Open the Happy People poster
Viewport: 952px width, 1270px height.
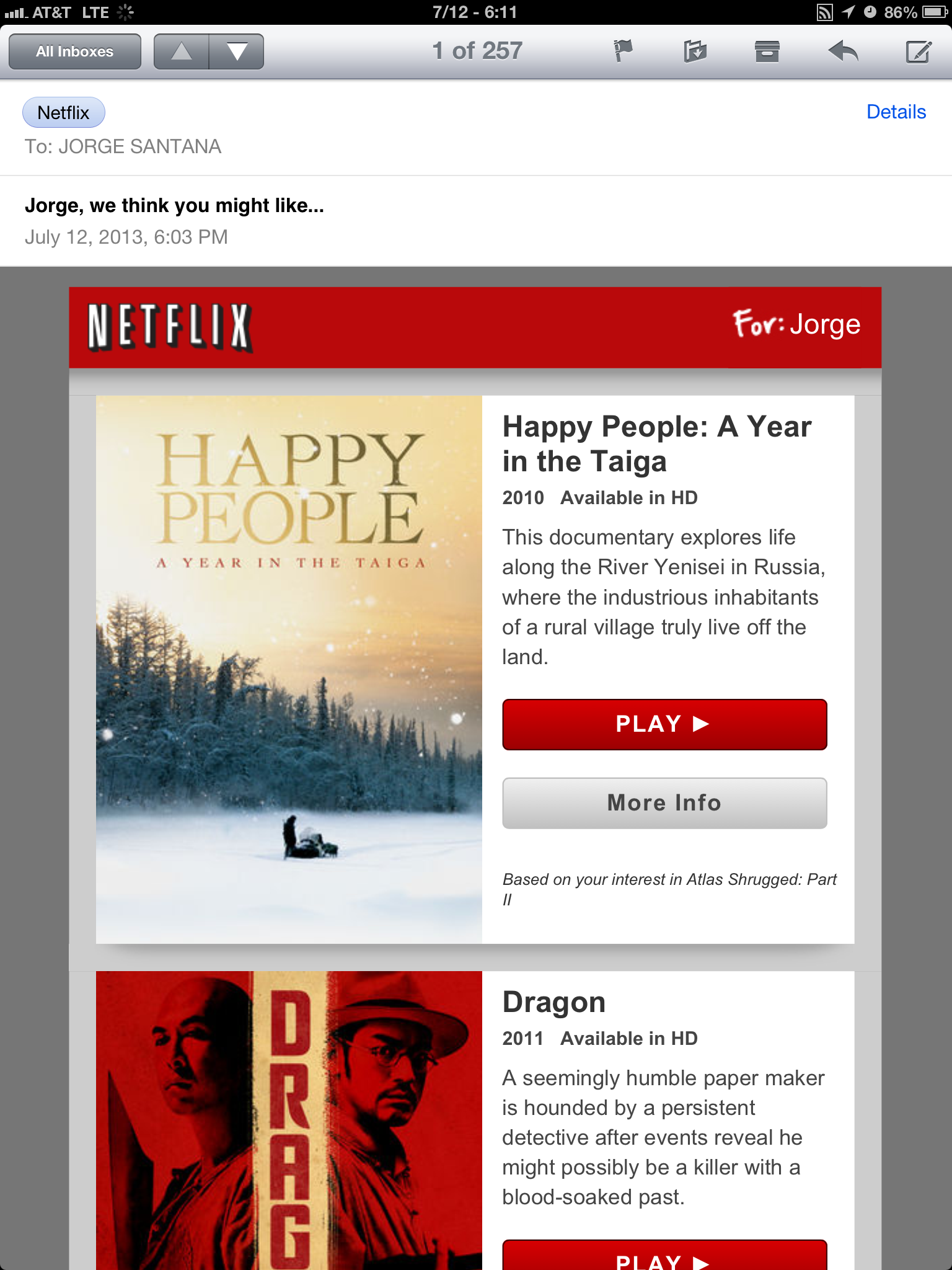(289, 670)
